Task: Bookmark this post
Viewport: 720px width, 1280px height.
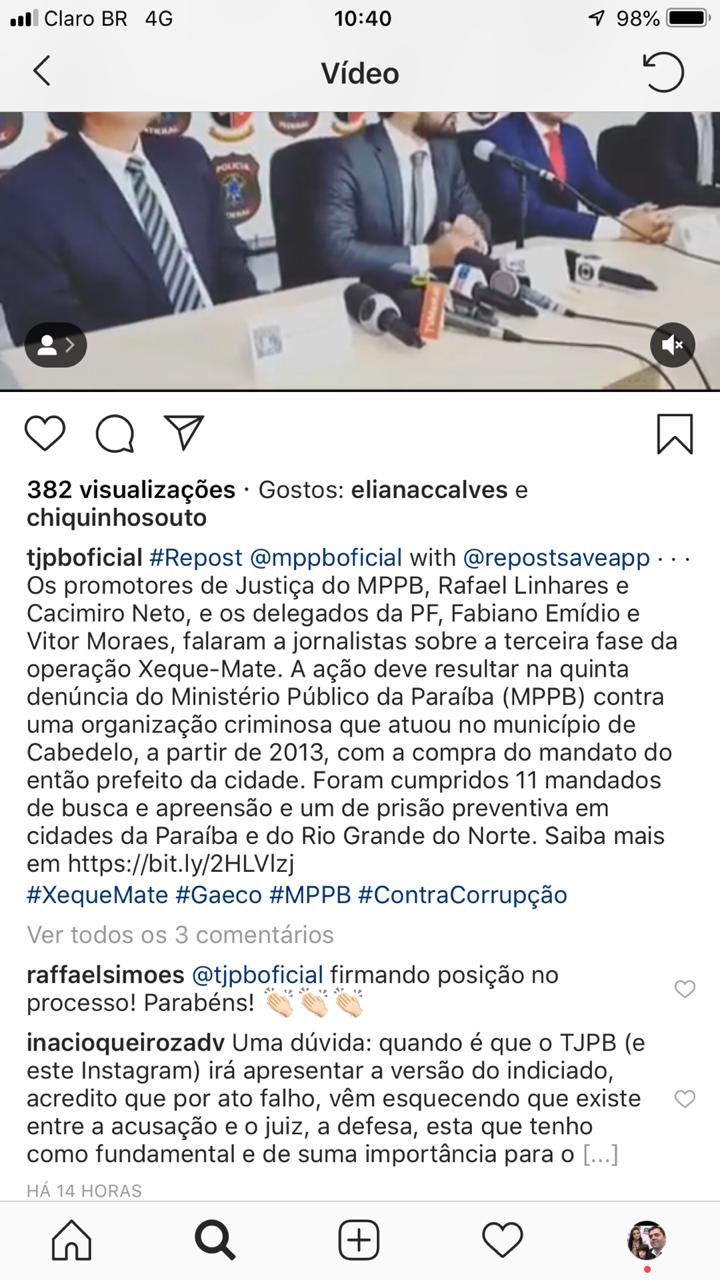Action: click(675, 433)
